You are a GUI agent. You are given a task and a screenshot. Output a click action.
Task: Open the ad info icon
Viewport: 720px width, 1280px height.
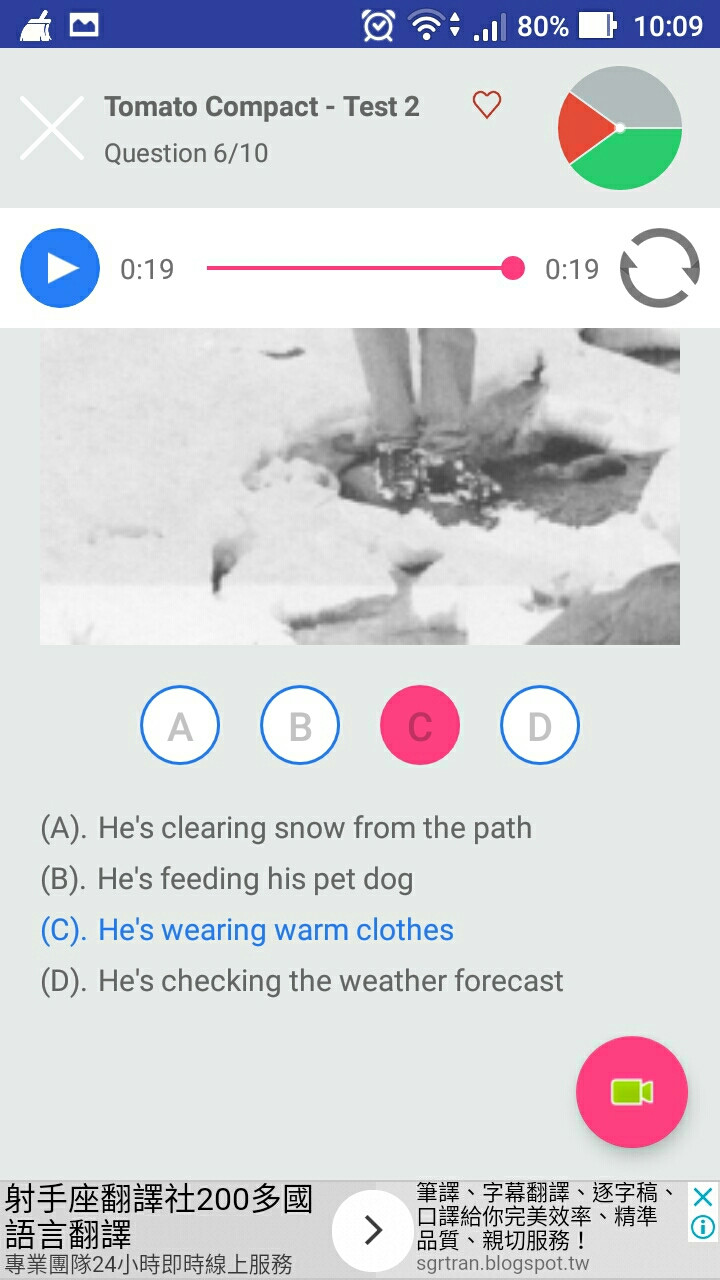pyautogui.click(x=703, y=1226)
